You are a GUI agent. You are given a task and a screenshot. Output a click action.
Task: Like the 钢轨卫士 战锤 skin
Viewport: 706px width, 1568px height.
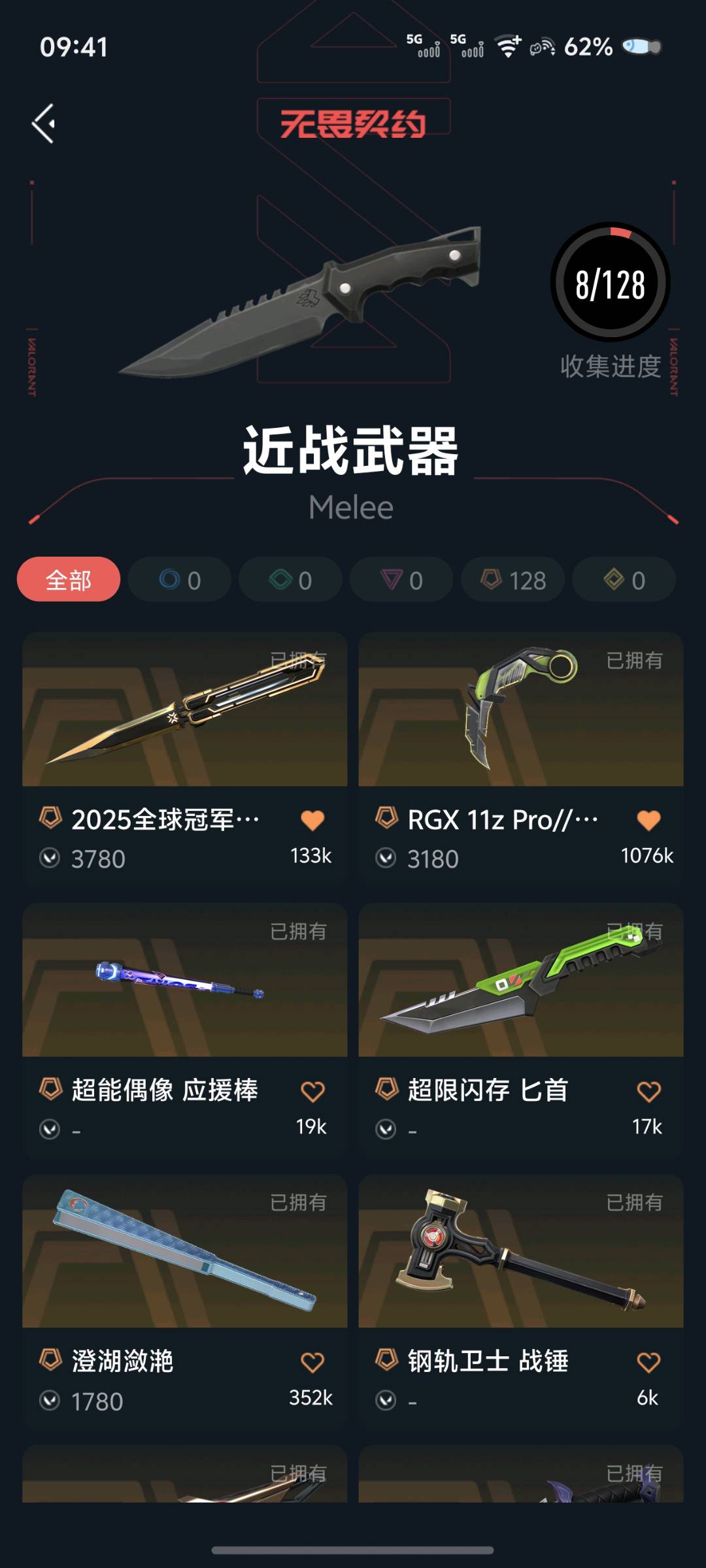tap(648, 1362)
